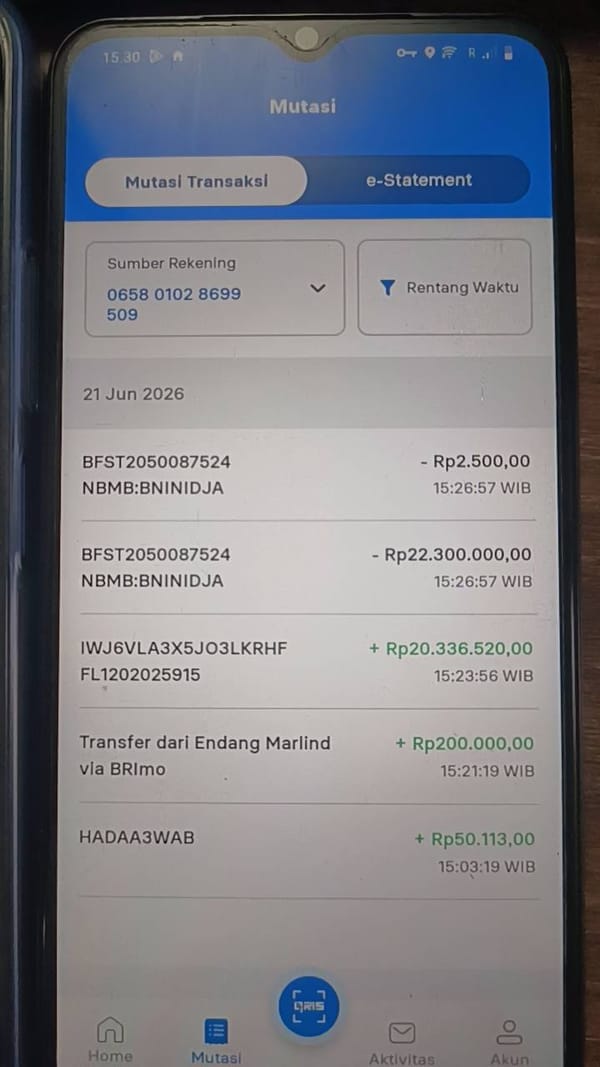Expand the Sumber Rekening account dropdown
The image size is (600, 1067).
pos(214,288)
